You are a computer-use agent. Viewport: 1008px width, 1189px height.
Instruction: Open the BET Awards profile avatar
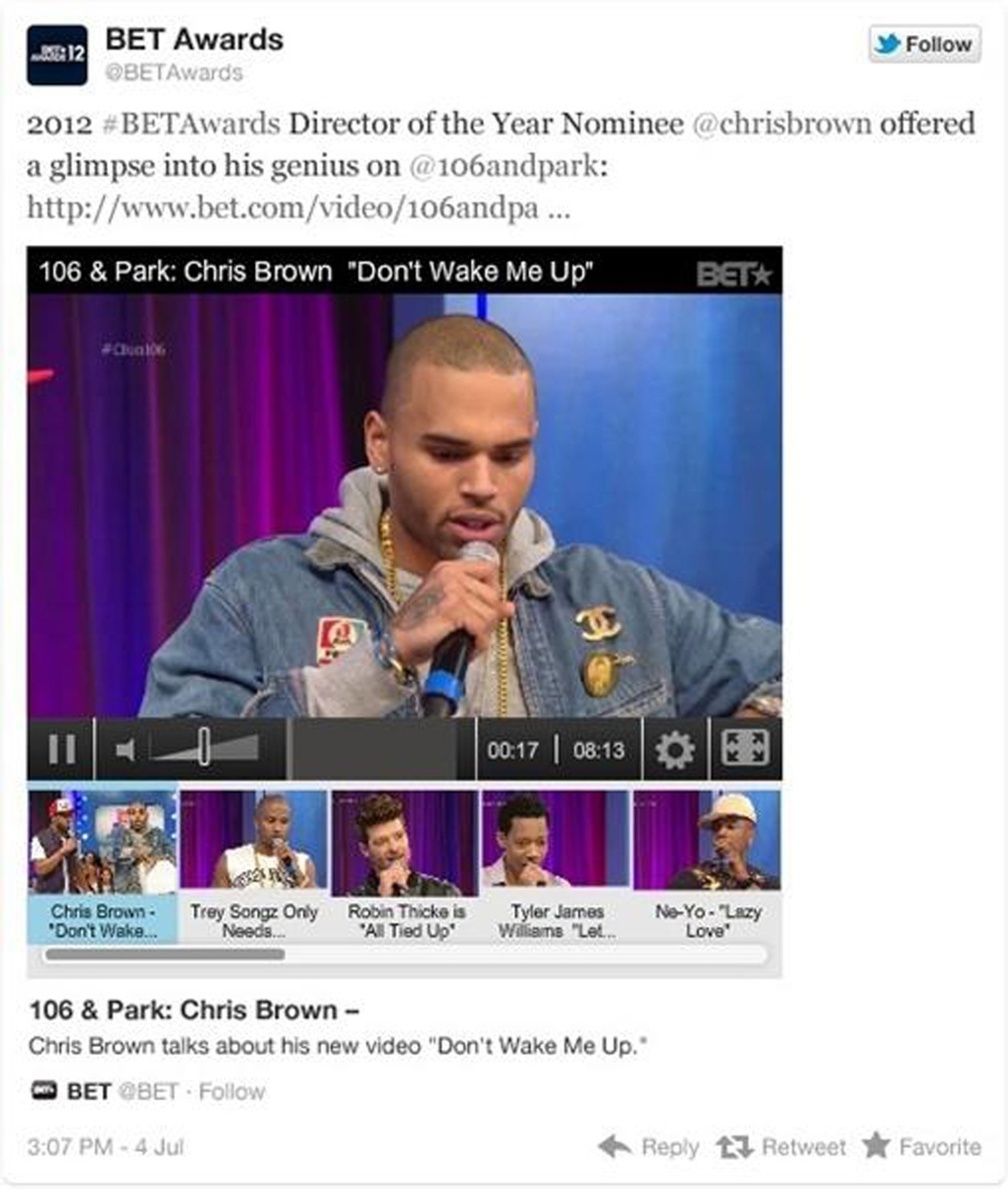(x=57, y=55)
